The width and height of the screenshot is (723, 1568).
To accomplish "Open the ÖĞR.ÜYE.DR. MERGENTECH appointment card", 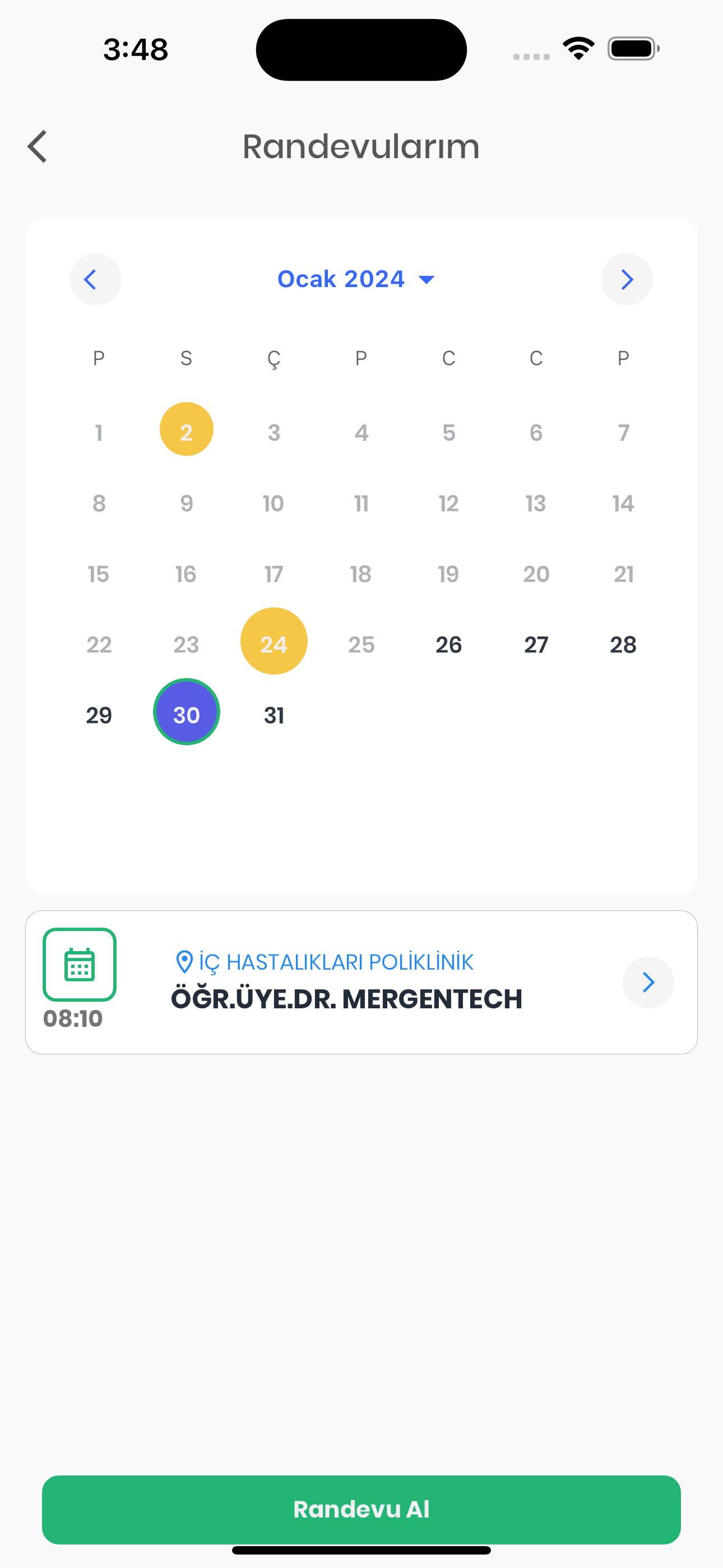I will click(361, 983).
